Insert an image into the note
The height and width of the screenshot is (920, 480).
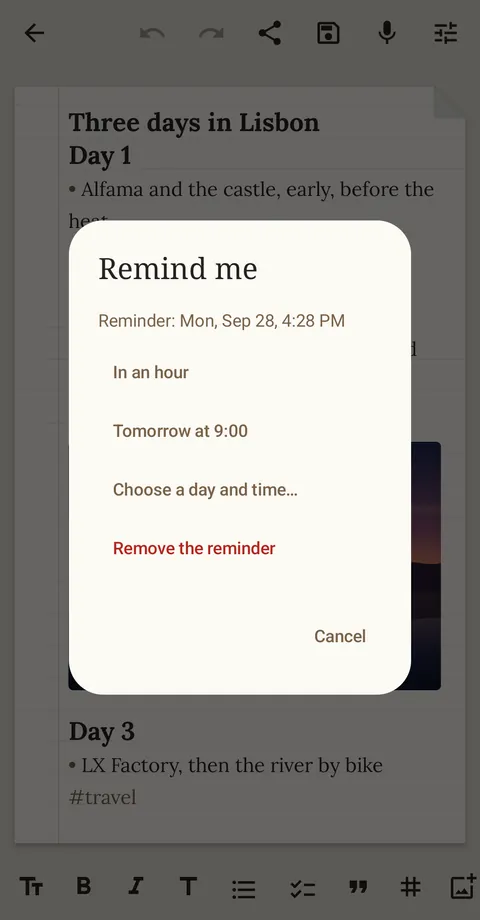click(462, 886)
